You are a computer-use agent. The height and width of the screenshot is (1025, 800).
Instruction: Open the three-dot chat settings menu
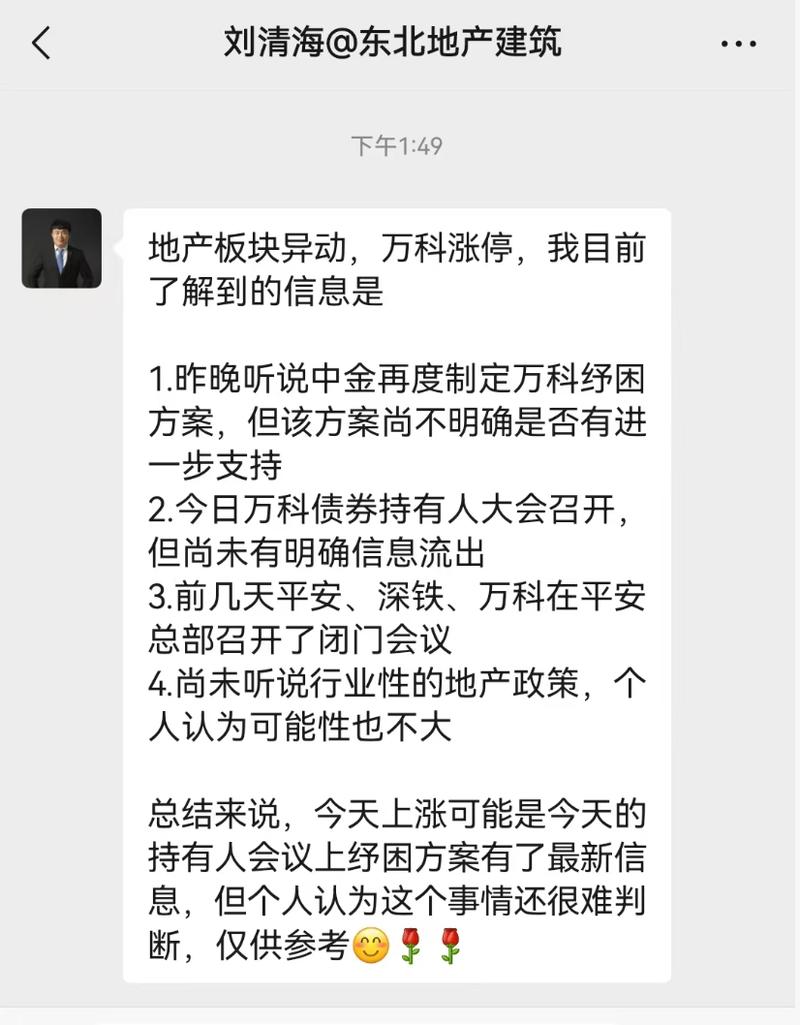point(740,43)
